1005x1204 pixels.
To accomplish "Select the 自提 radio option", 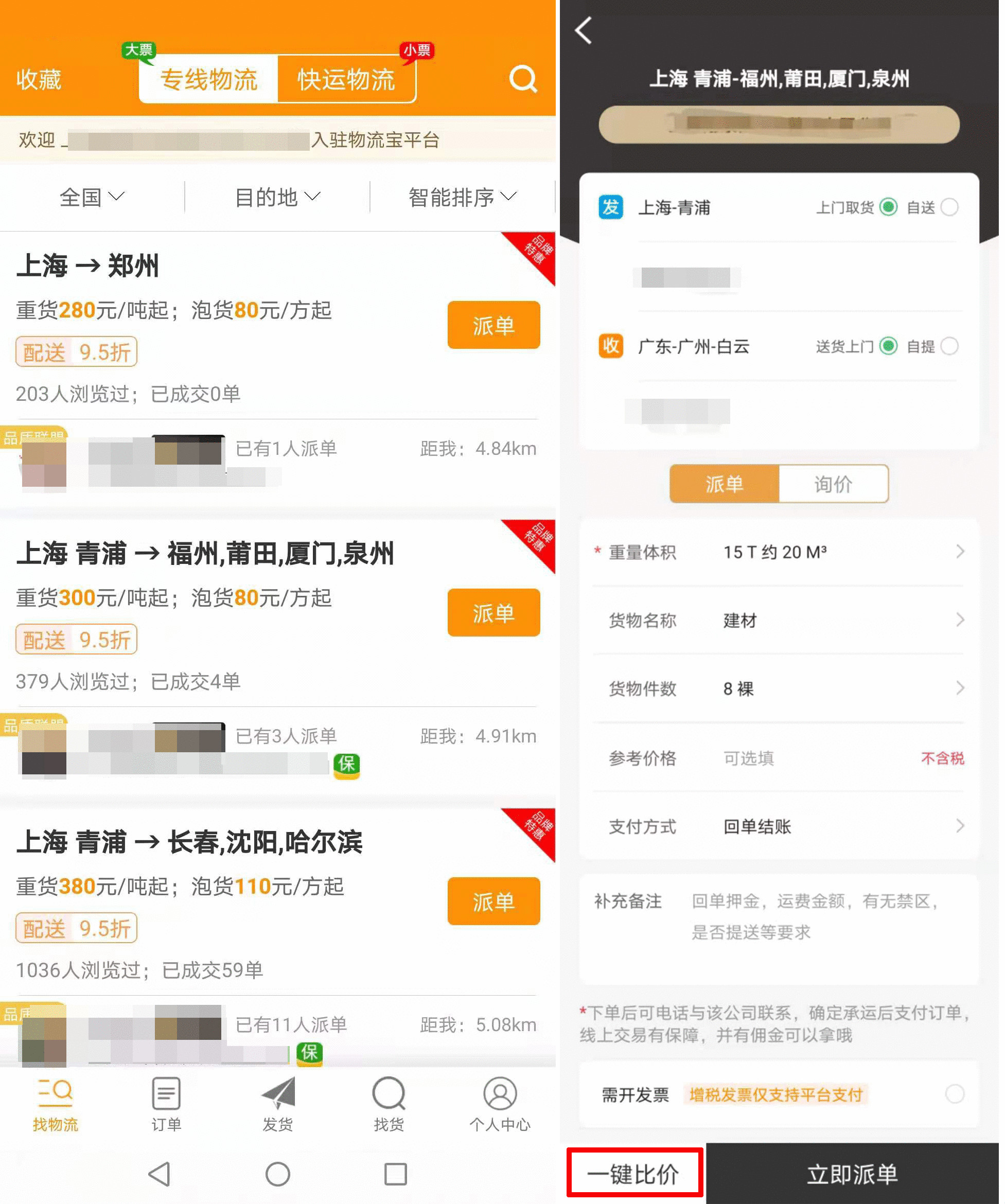I will pos(949,346).
